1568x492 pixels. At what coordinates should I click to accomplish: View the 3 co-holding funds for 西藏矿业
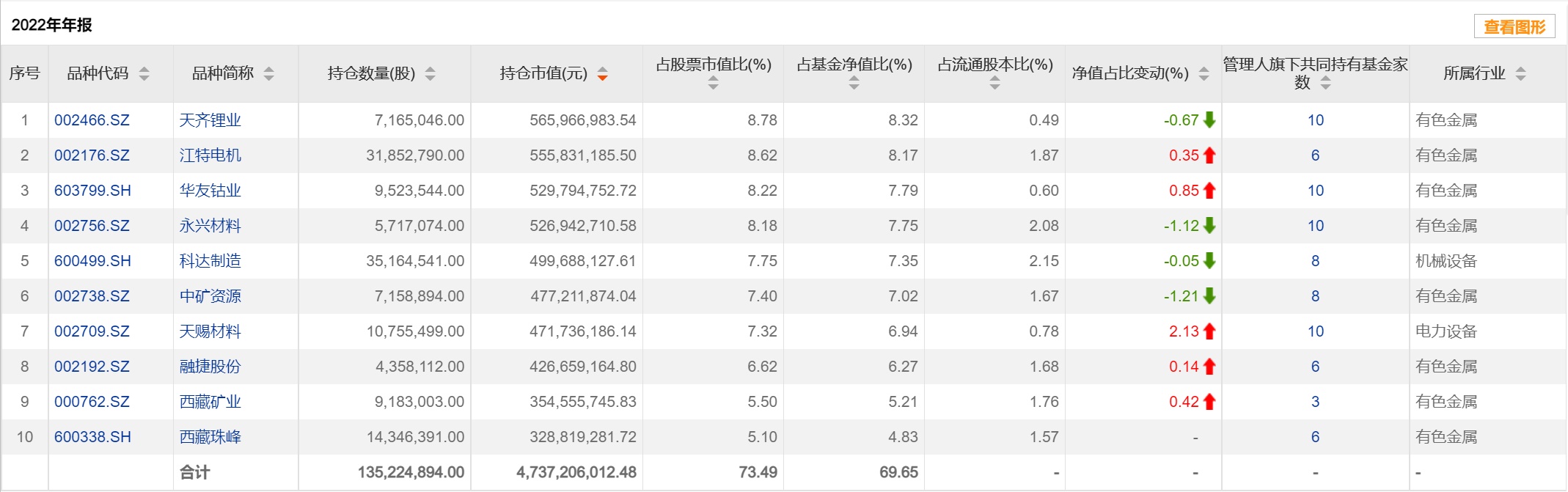click(x=1315, y=402)
